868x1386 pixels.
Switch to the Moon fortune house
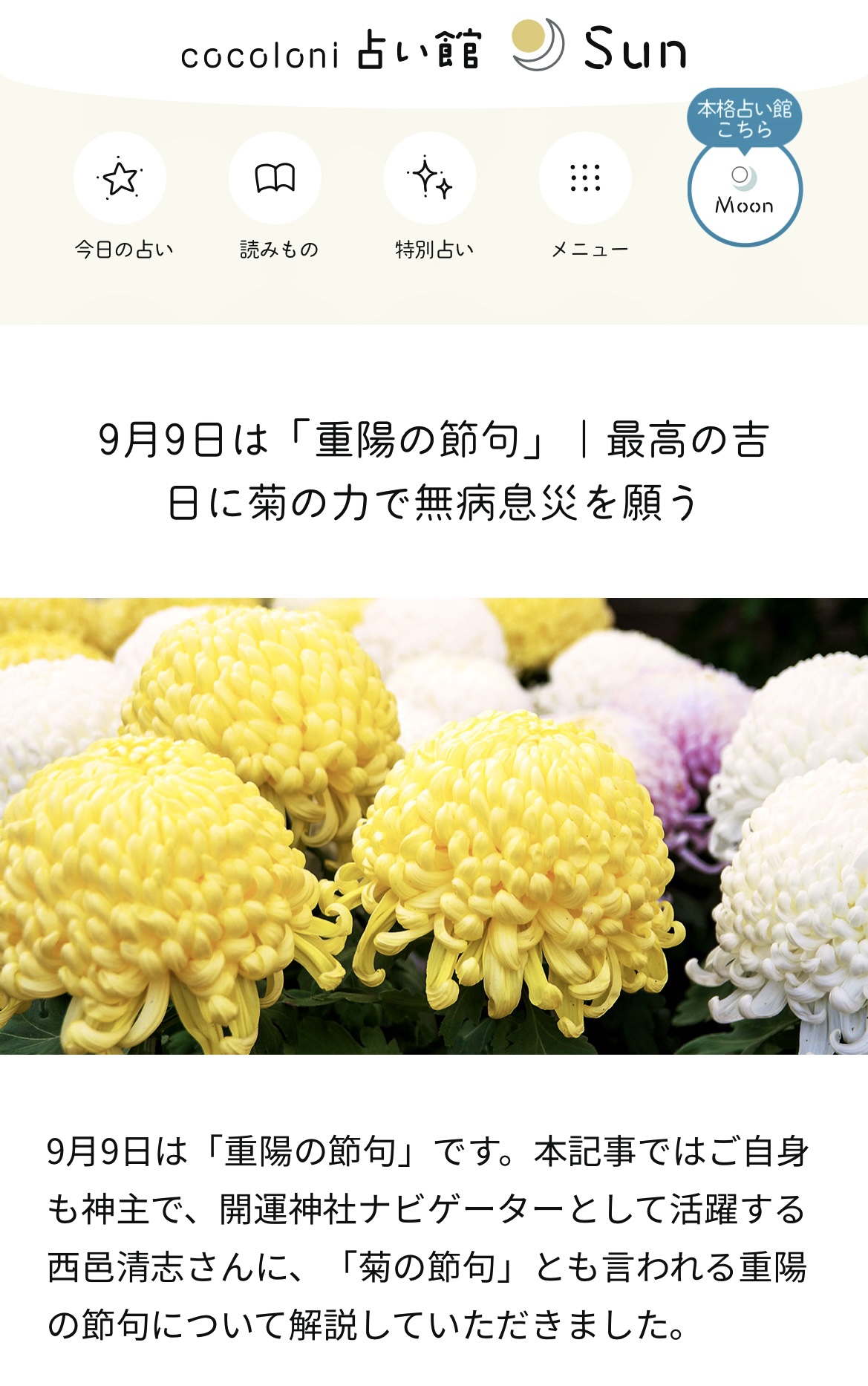(x=745, y=192)
